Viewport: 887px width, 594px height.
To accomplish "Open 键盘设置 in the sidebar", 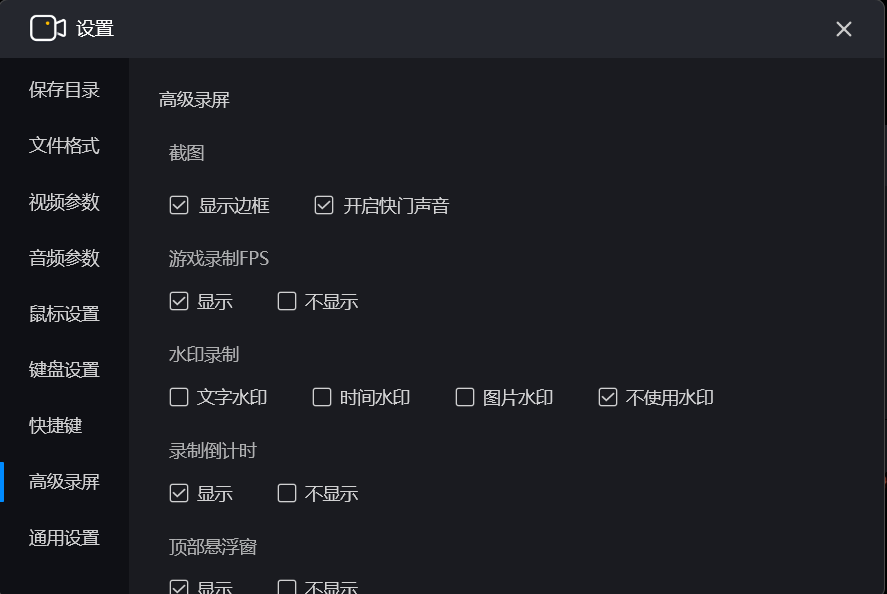I will (64, 370).
